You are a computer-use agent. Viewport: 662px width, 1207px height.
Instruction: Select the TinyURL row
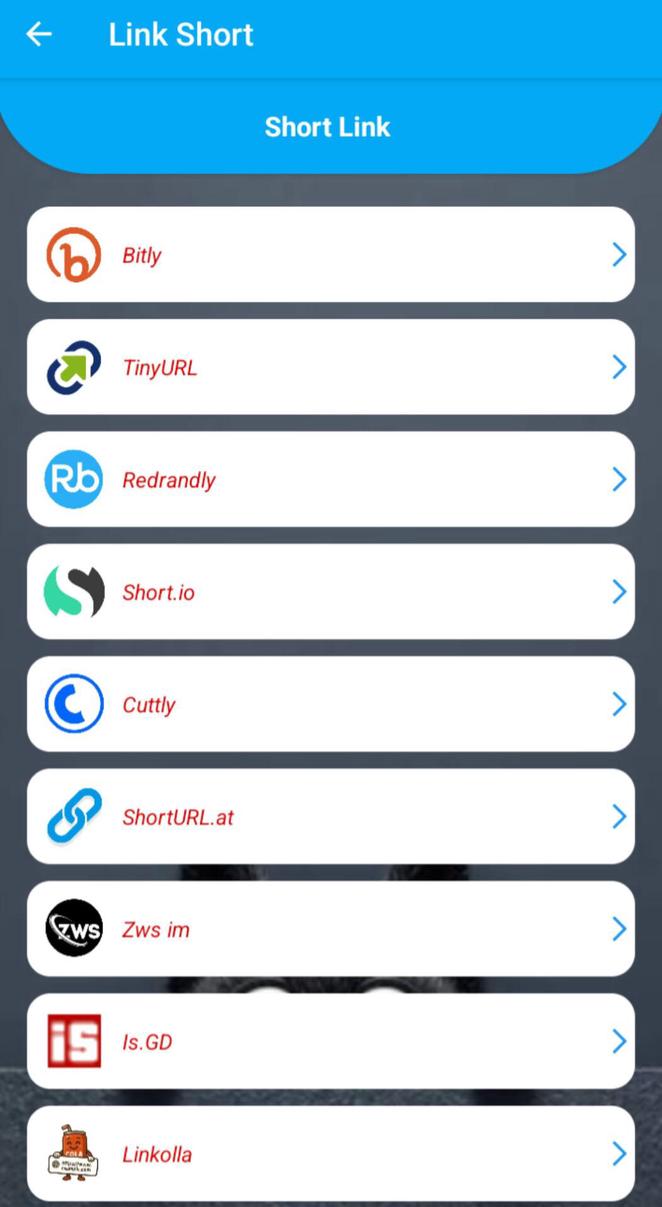(x=330, y=367)
